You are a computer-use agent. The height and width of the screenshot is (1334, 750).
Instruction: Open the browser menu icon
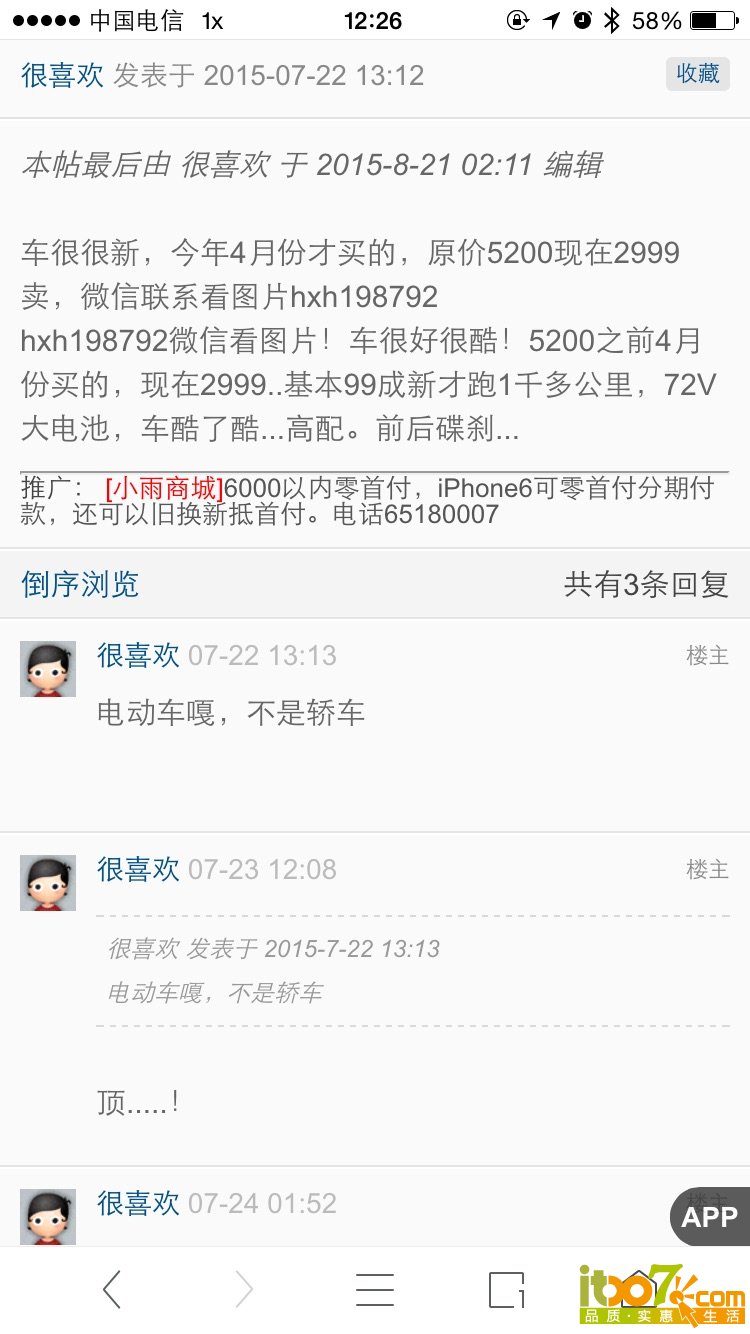click(375, 1290)
